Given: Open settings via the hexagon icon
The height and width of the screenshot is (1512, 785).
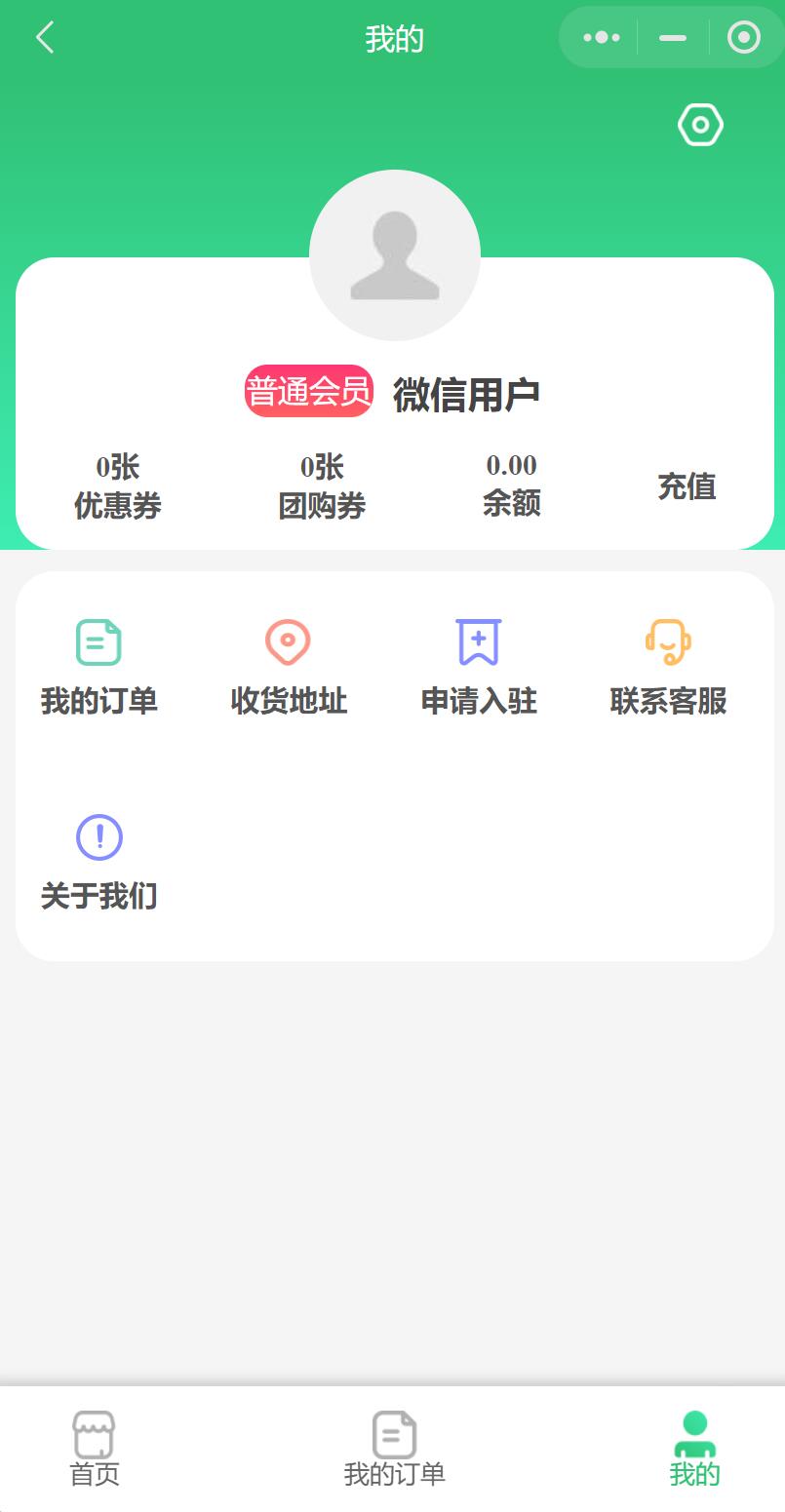Looking at the screenshot, I should click(700, 125).
